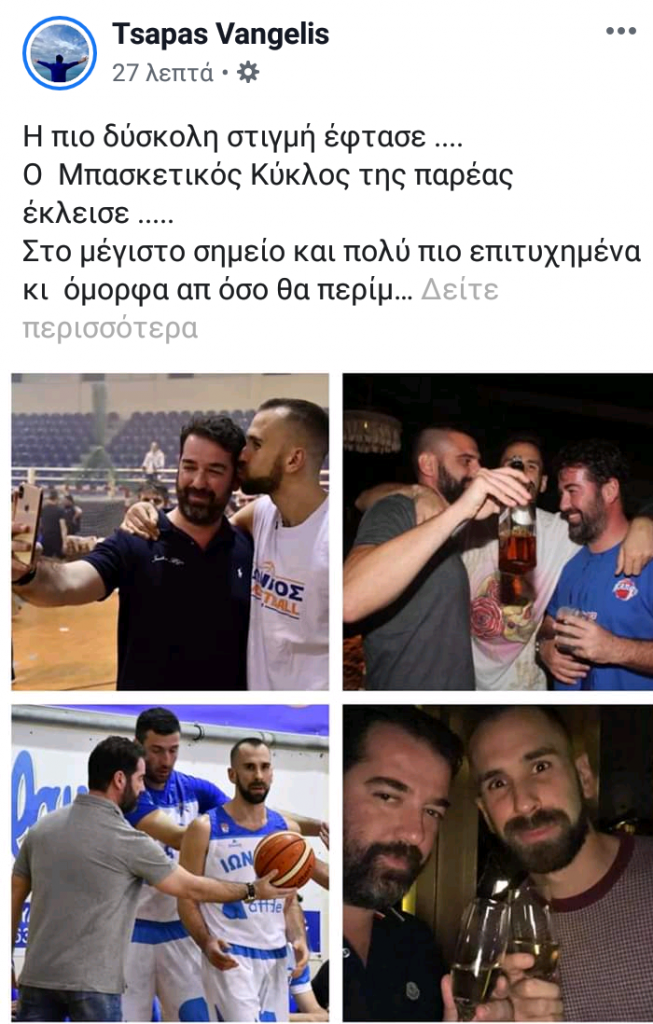View the photo with the liquor bottle
The width and height of the screenshot is (653, 1024).
click(497, 532)
